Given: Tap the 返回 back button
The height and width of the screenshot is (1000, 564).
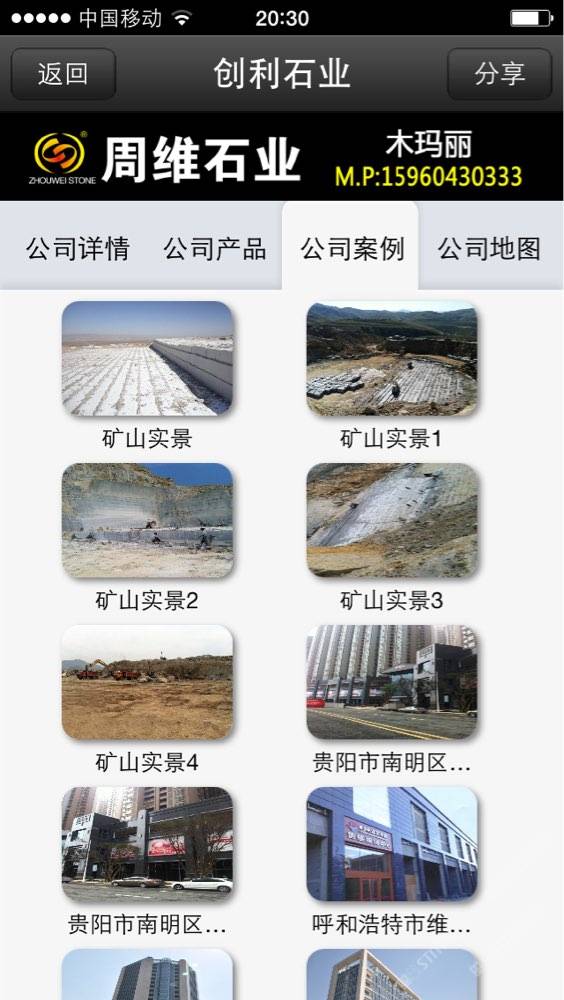Looking at the screenshot, I should tap(63, 74).
